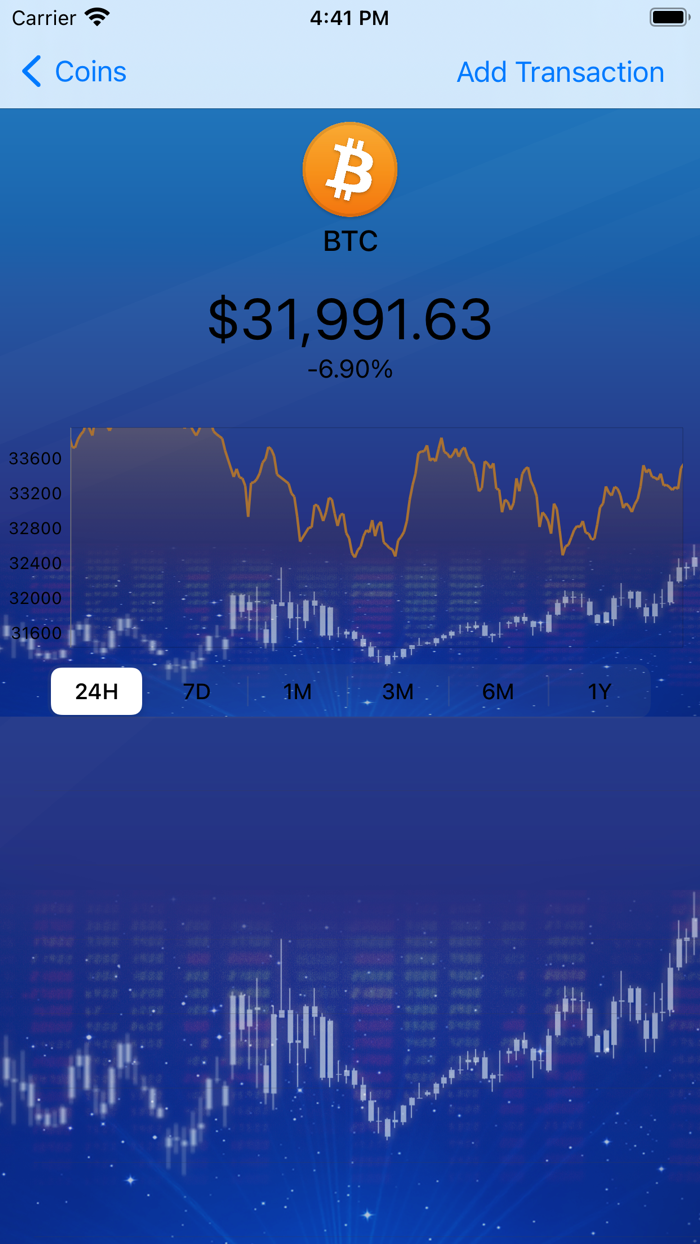Go back to Coins list
Image resolution: width=700 pixels, height=1244 pixels.
74,72
